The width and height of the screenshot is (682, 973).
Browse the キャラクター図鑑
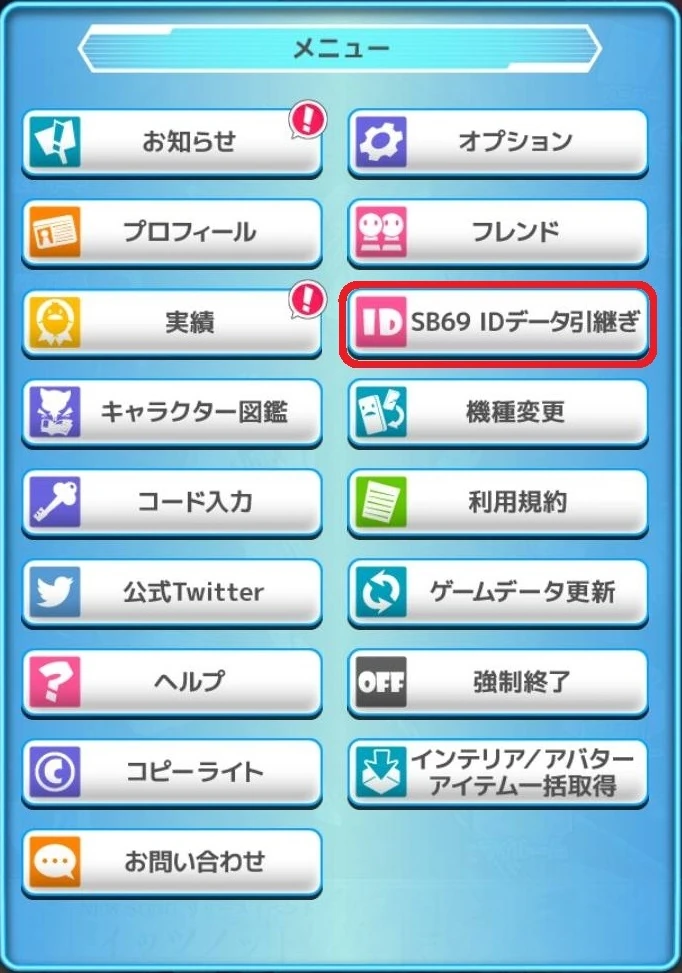(172, 412)
